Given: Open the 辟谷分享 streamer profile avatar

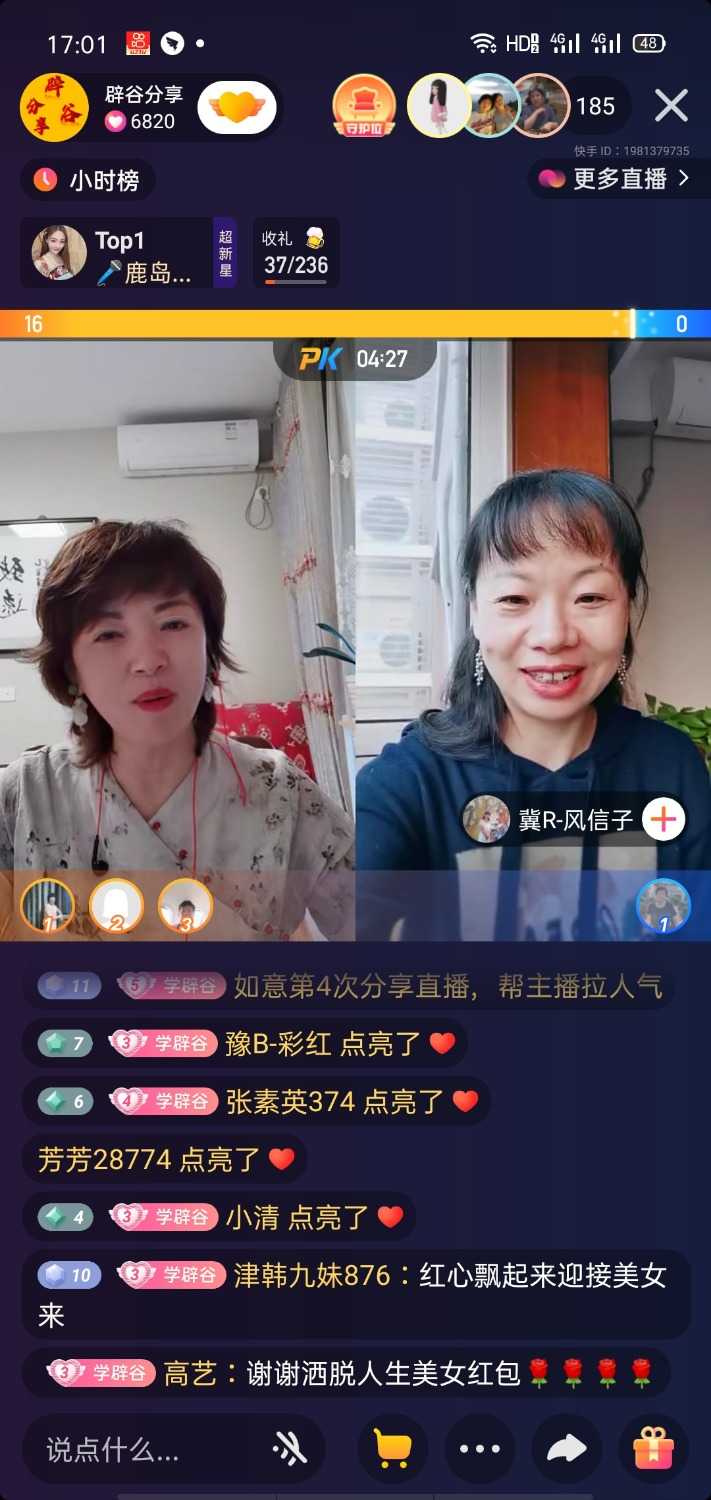Looking at the screenshot, I should [53, 107].
